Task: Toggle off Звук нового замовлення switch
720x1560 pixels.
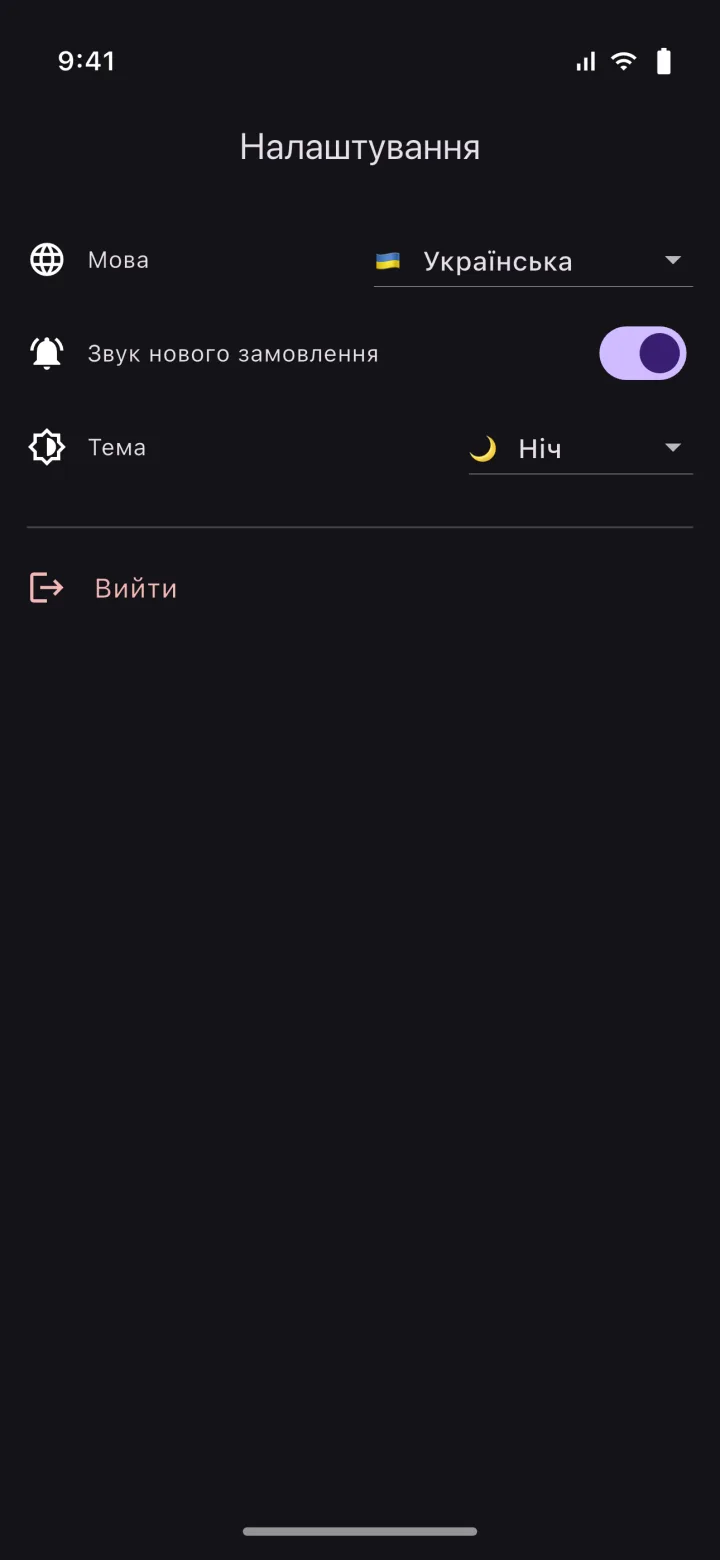Action: click(643, 353)
